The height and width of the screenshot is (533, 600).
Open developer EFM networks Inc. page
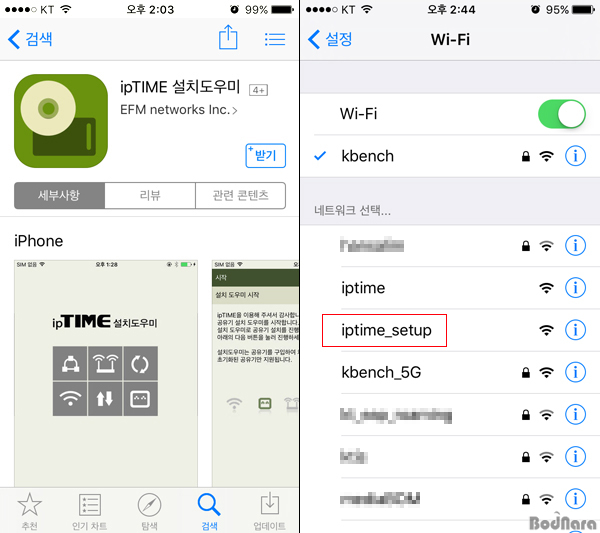pos(178,110)
